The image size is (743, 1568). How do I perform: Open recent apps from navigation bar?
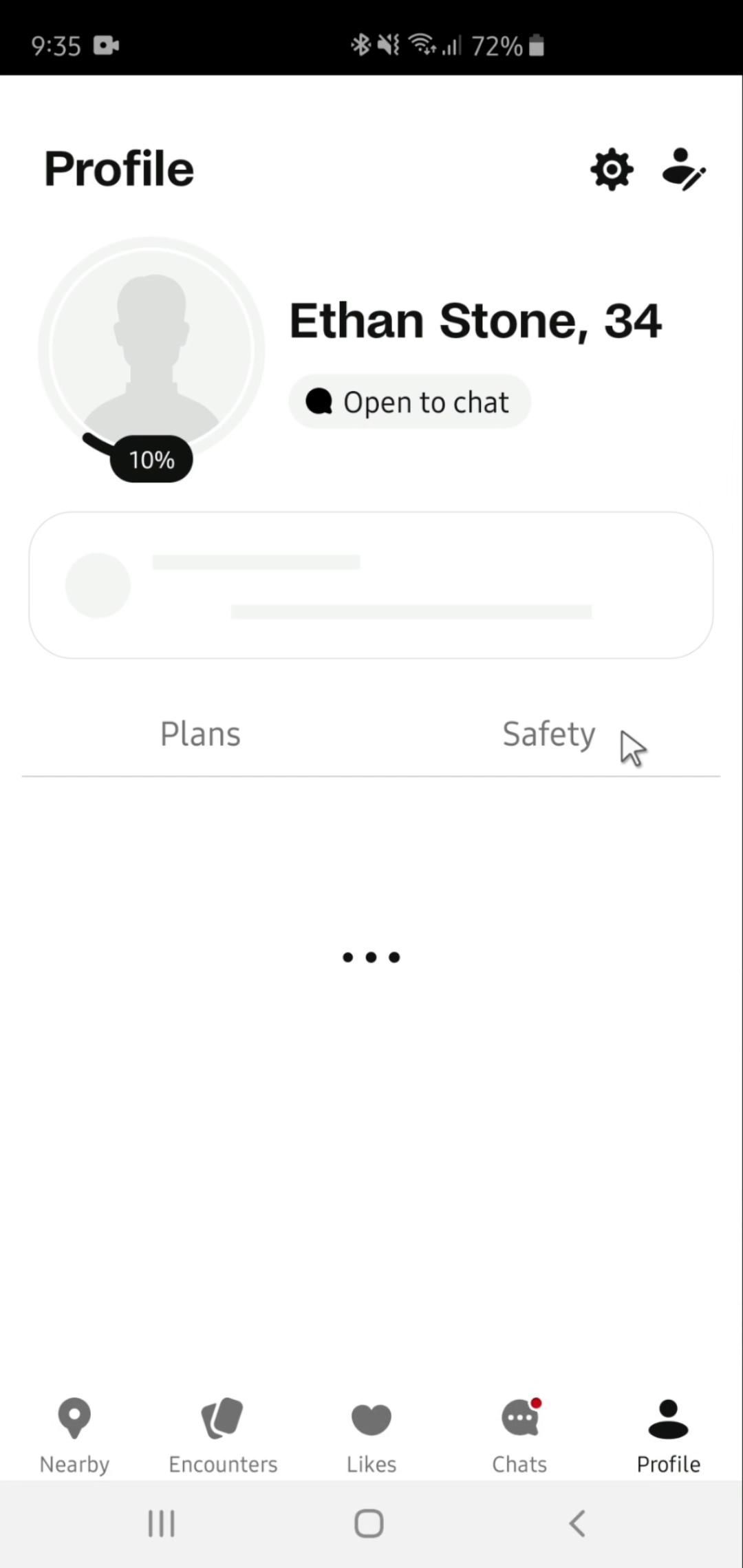(162, 1523)
